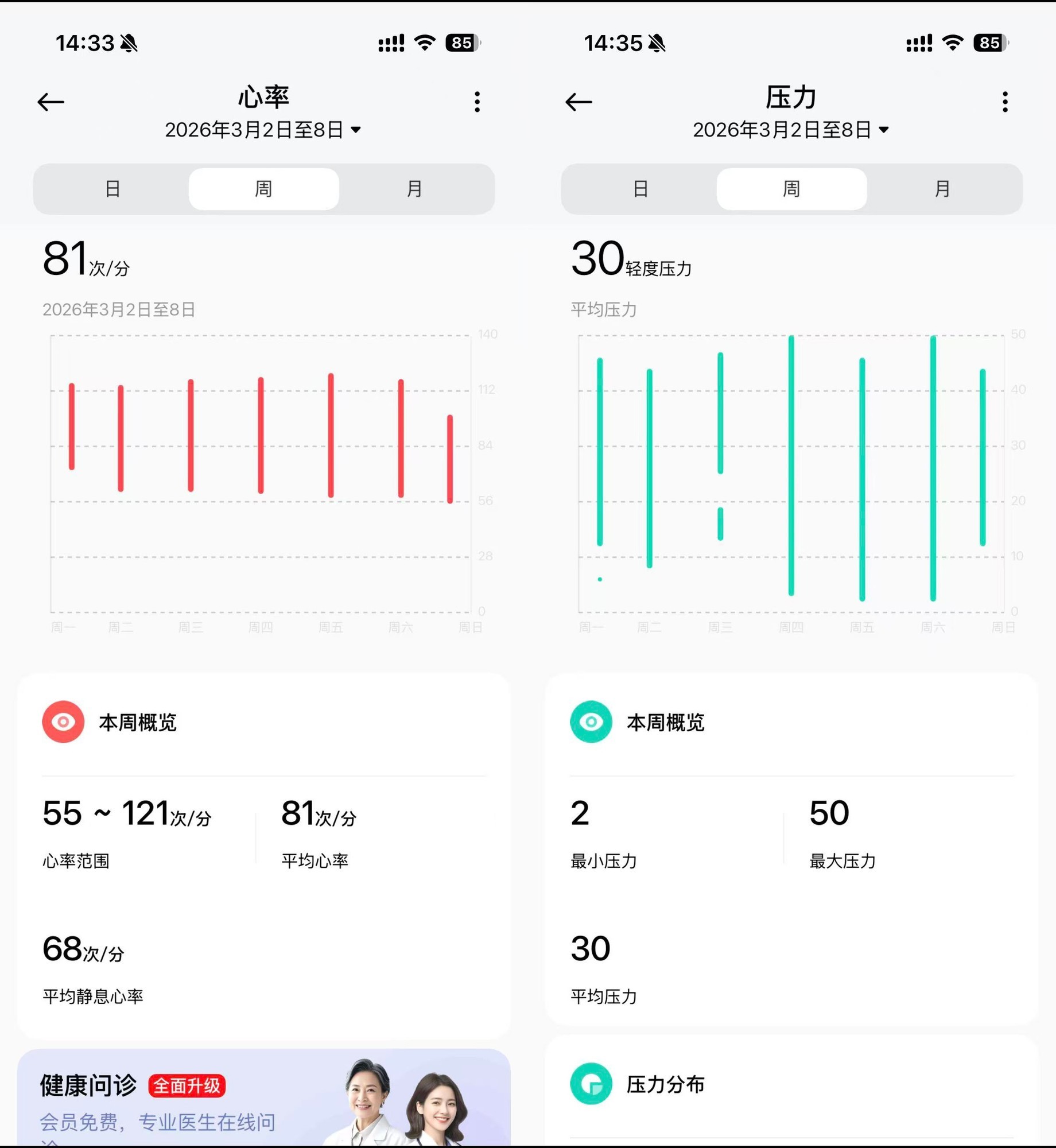Click the heart rate back arrow
The height and width of the screenshot is (1148, 1056).
(51, 102)
